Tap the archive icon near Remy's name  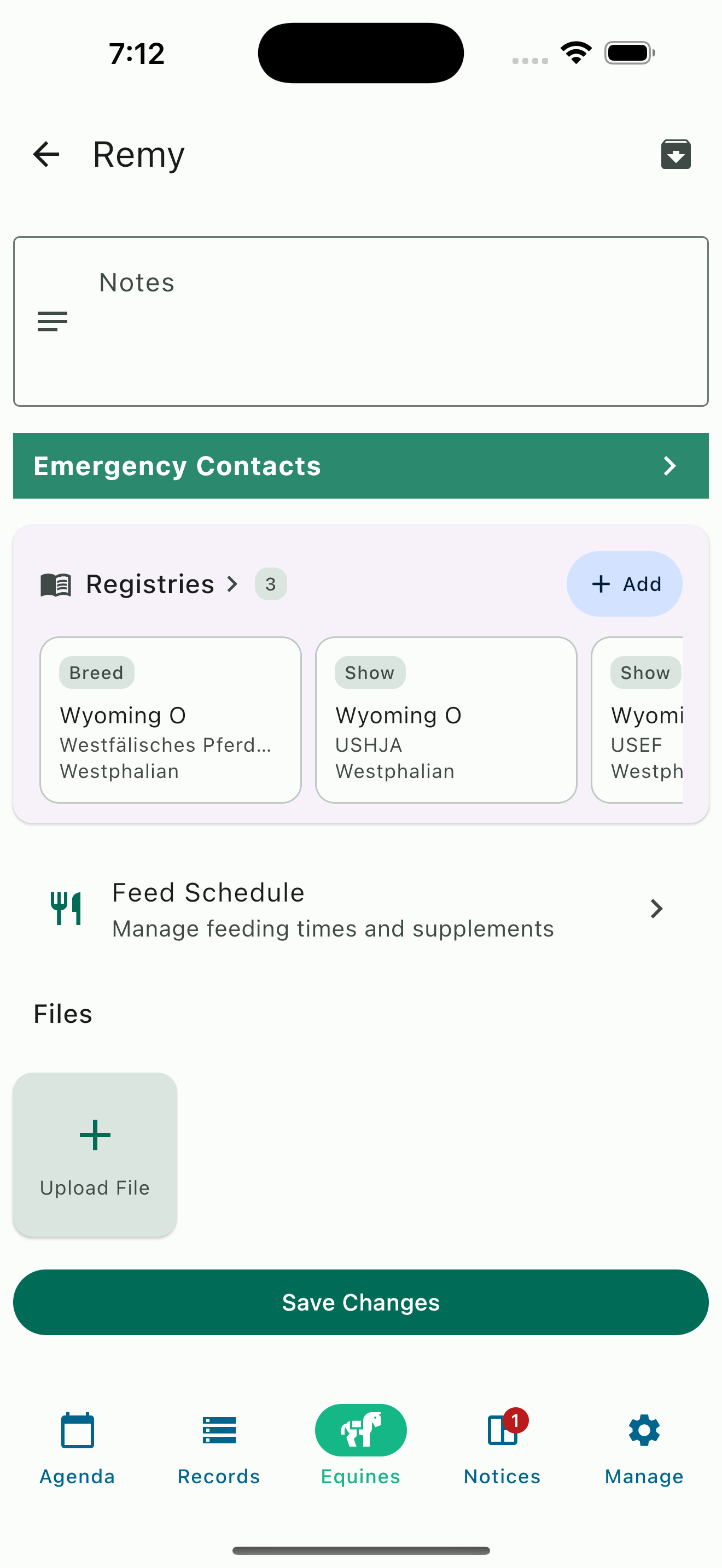click(x=676, y=154)
